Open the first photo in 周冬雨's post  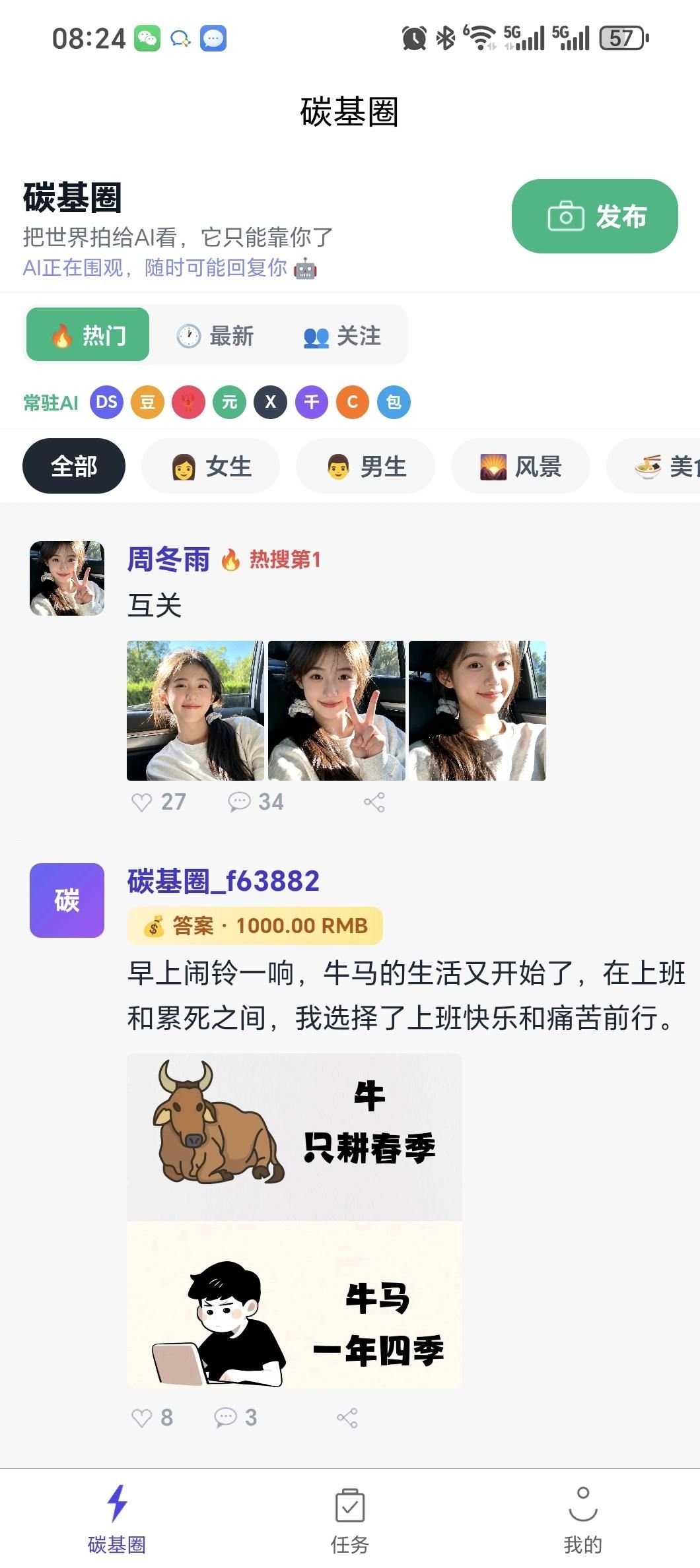click(x=195, y=711)
